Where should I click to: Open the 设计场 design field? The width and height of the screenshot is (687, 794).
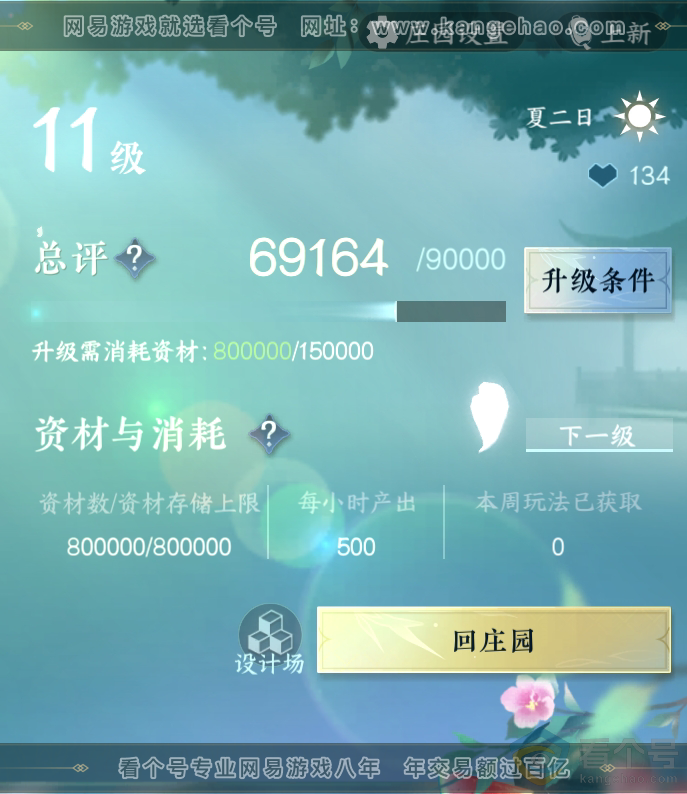(269, 639)
